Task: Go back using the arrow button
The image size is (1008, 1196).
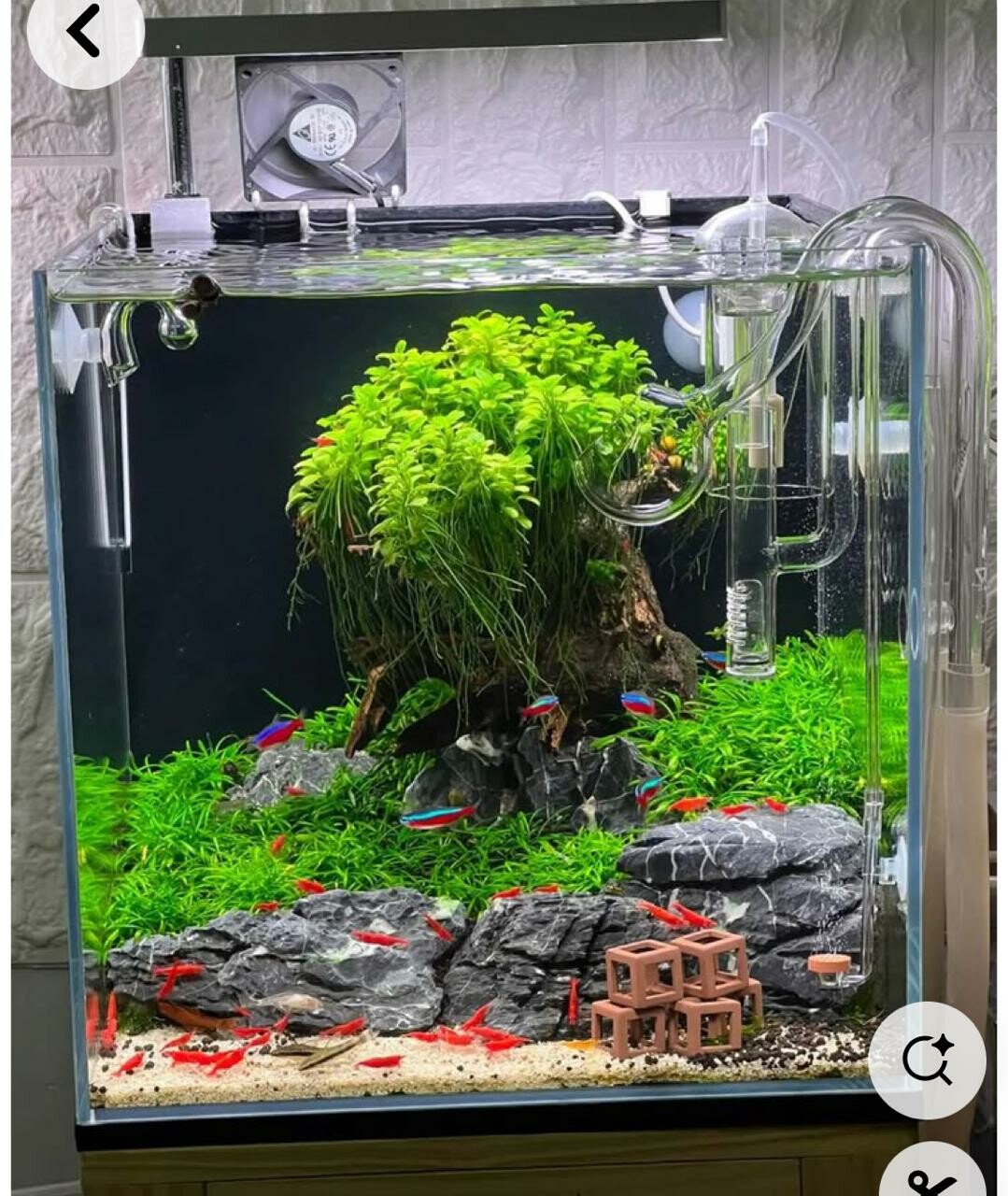Action: tap(84, 32)
